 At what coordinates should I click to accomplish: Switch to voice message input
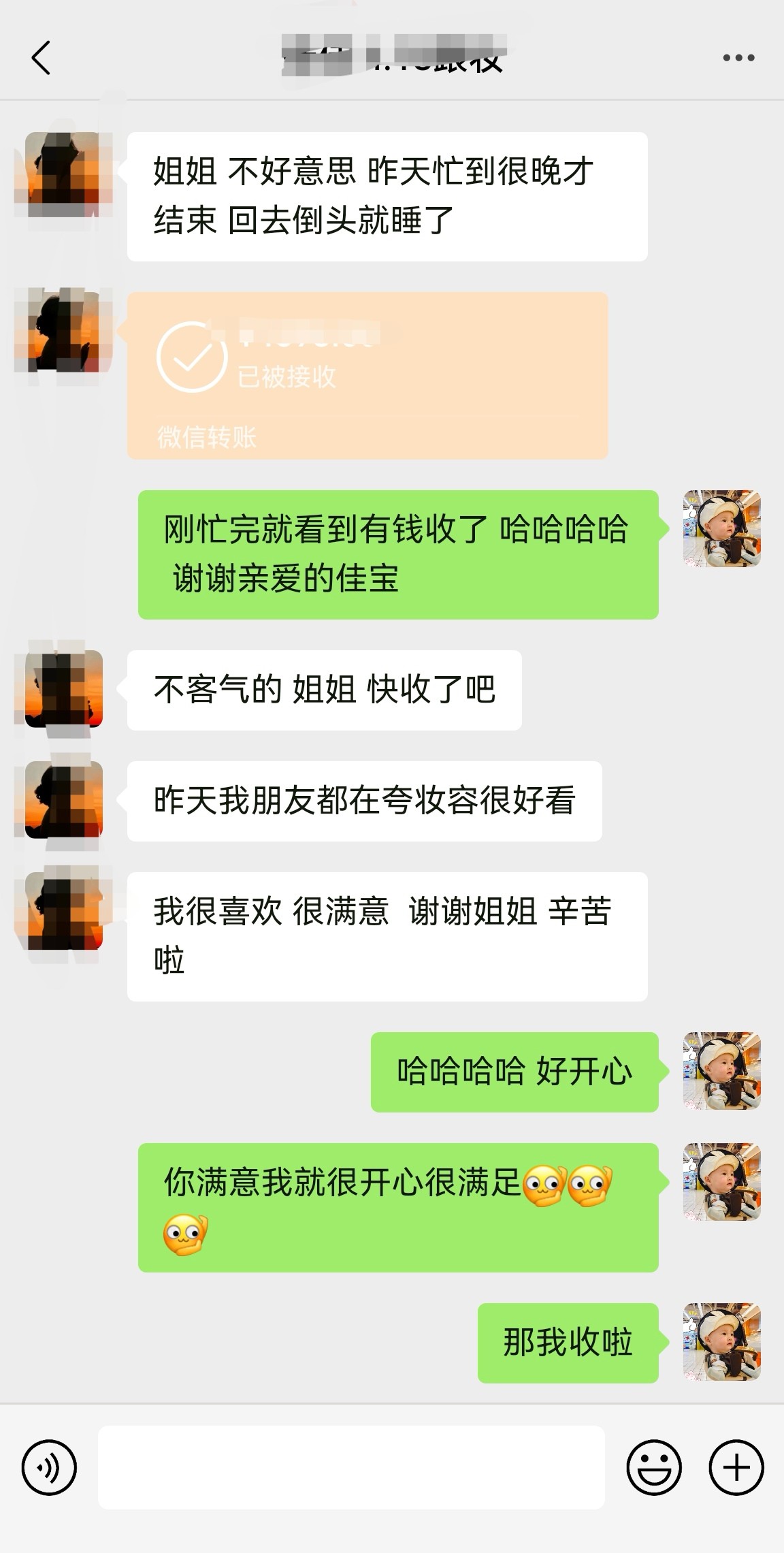tap(49, 1467)
